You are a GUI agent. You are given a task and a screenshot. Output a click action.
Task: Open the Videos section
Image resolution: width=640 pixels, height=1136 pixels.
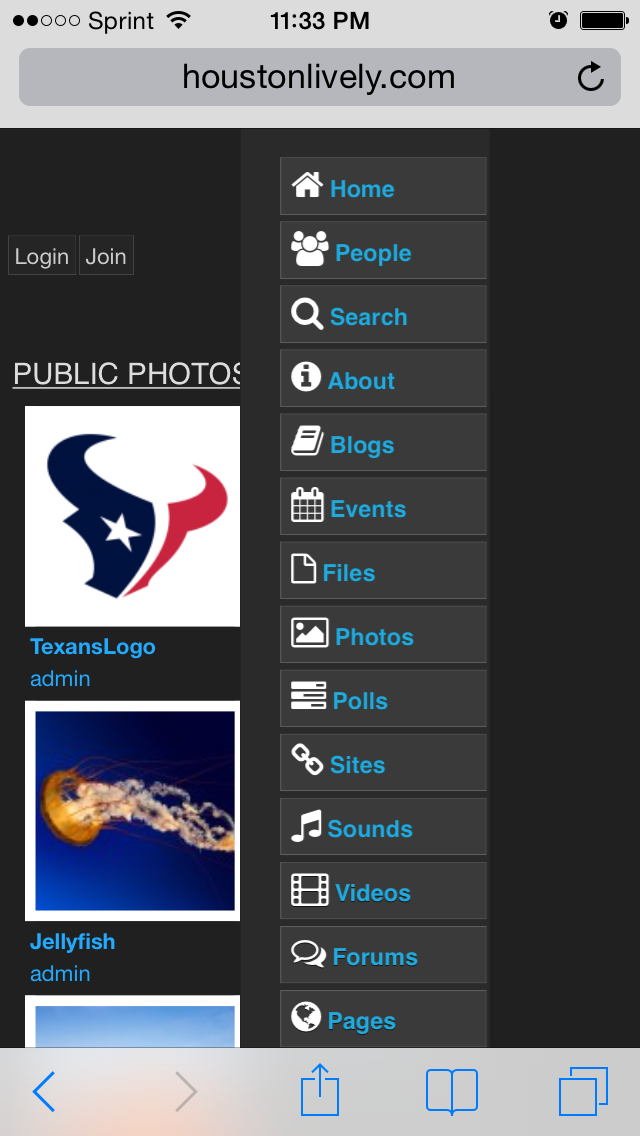[x=383, y=891]
